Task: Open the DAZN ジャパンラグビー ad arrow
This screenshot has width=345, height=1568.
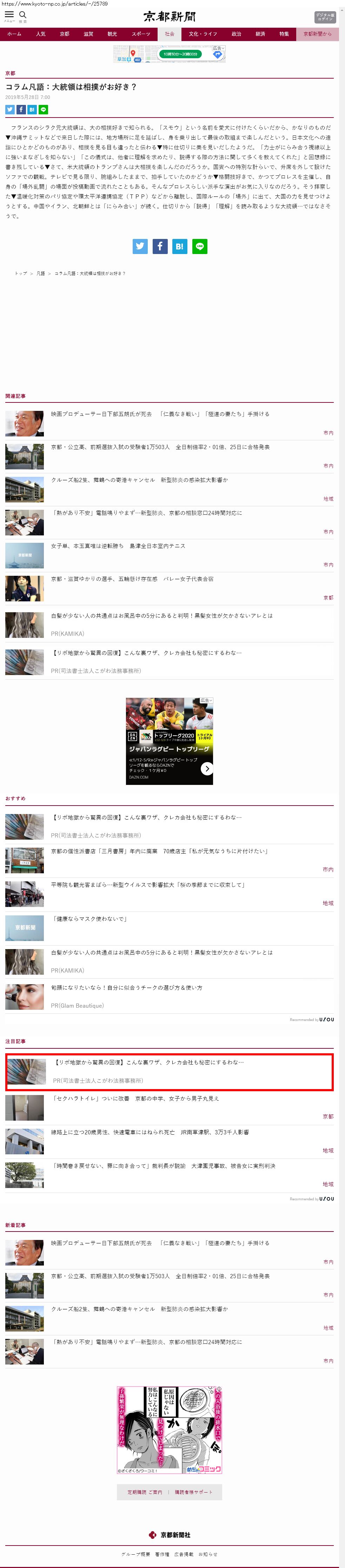Action: pos(207,768)
